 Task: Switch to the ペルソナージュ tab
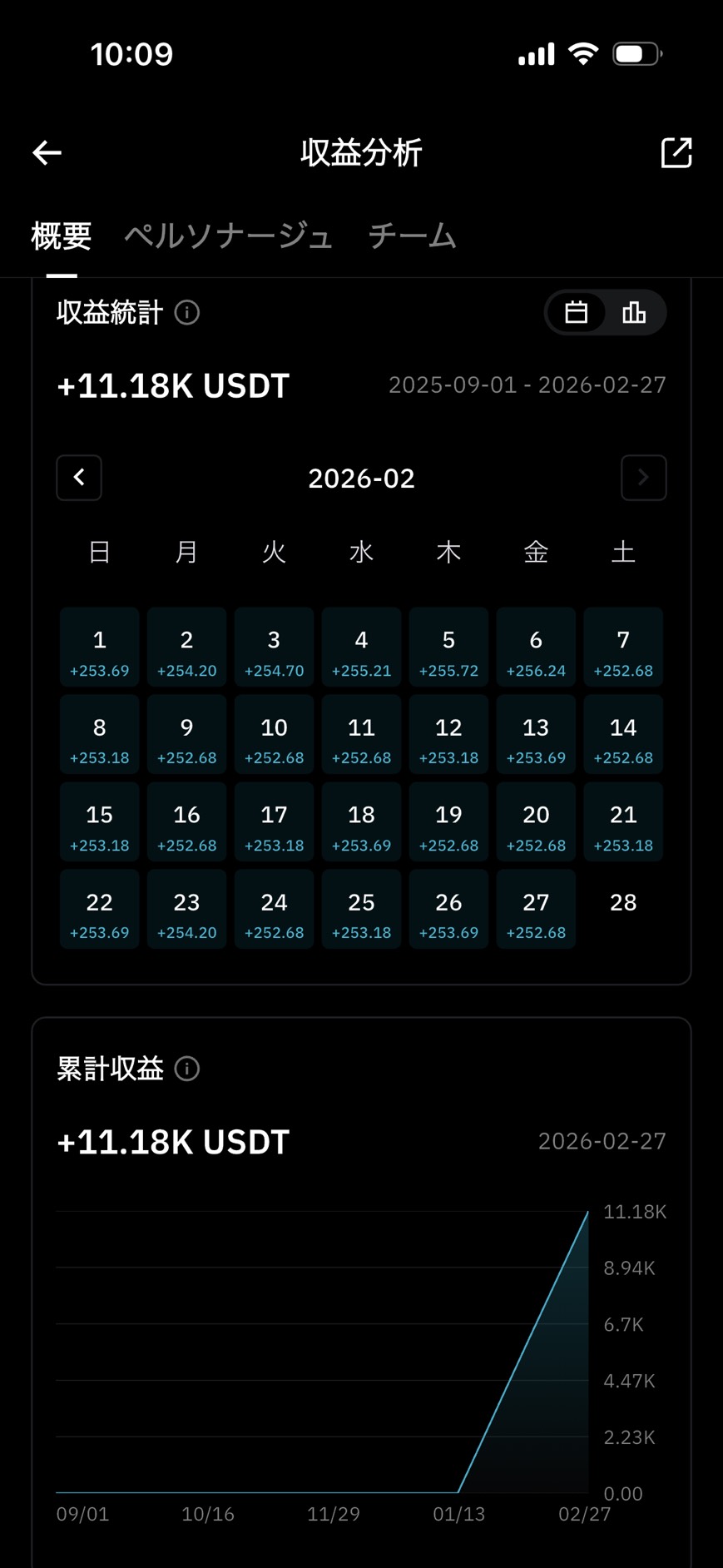point(230,236)
